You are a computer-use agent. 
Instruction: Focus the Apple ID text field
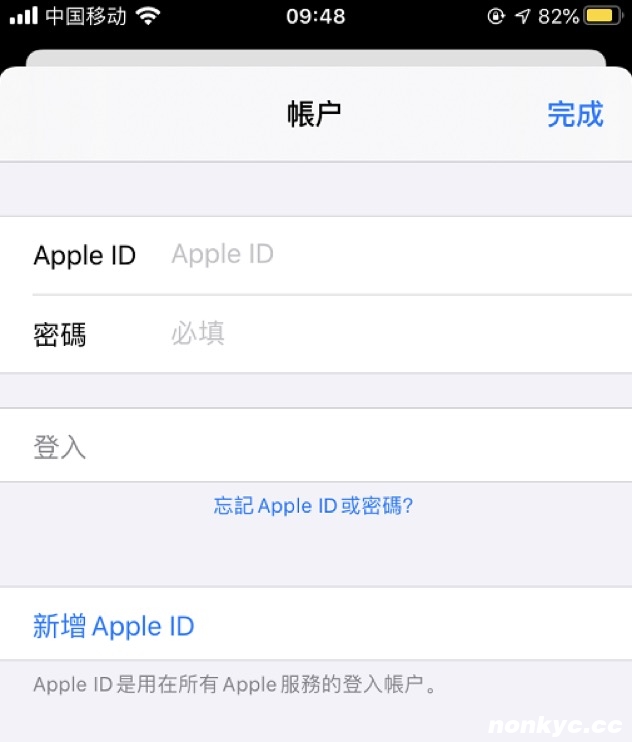(390, 255)
